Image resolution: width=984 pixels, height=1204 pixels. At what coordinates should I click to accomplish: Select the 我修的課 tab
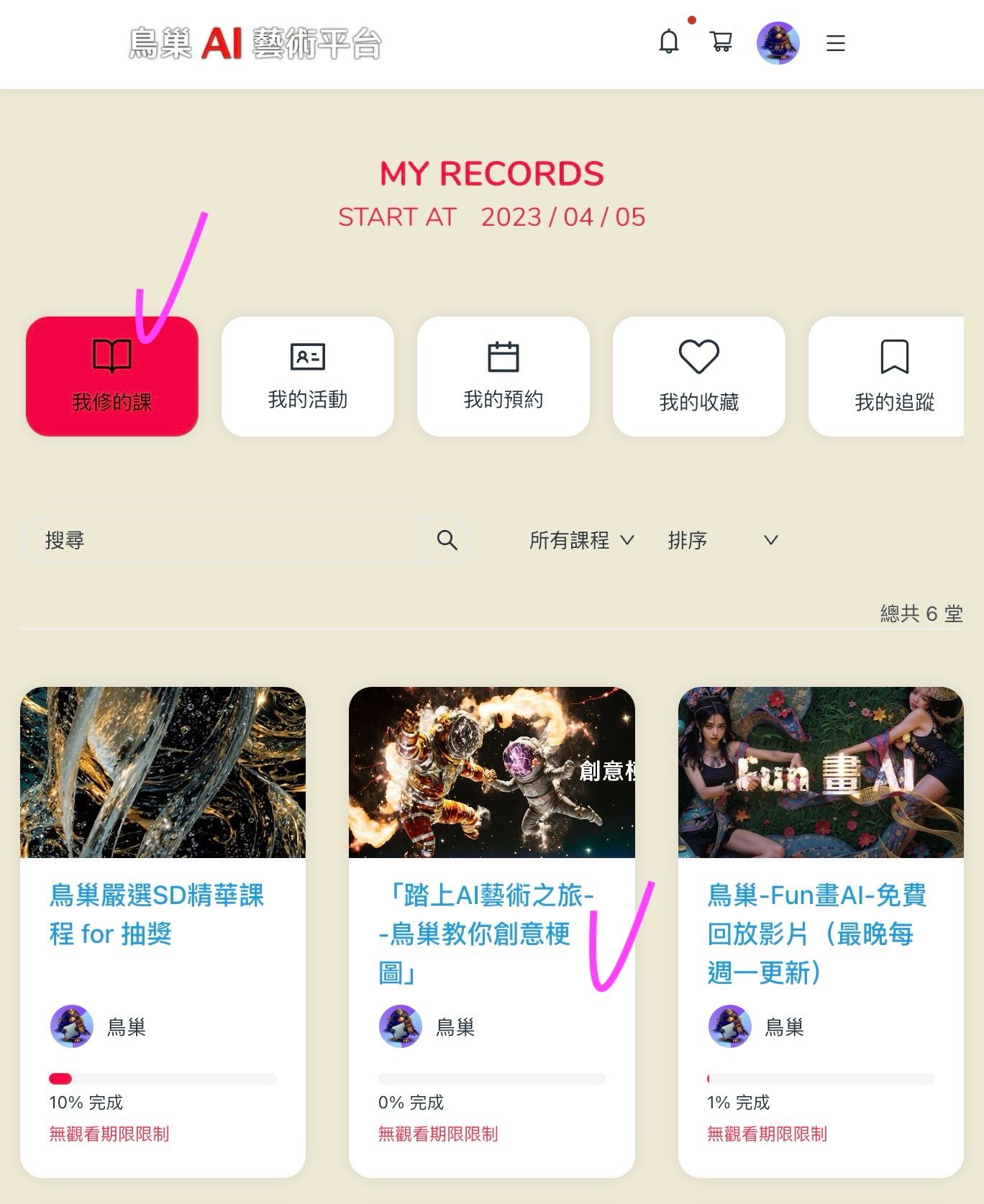tap(112, 376)
